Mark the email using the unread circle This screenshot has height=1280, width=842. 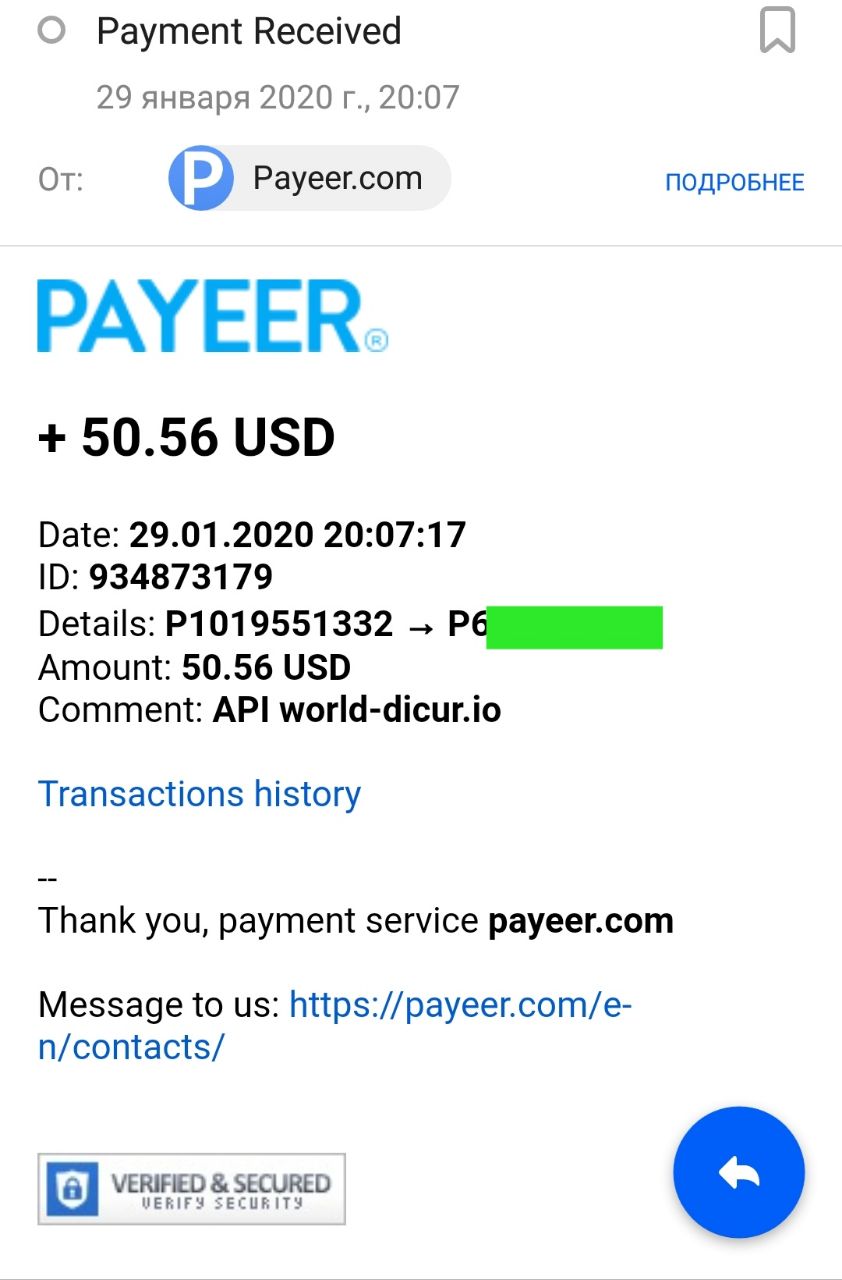[x=51, y=31]
